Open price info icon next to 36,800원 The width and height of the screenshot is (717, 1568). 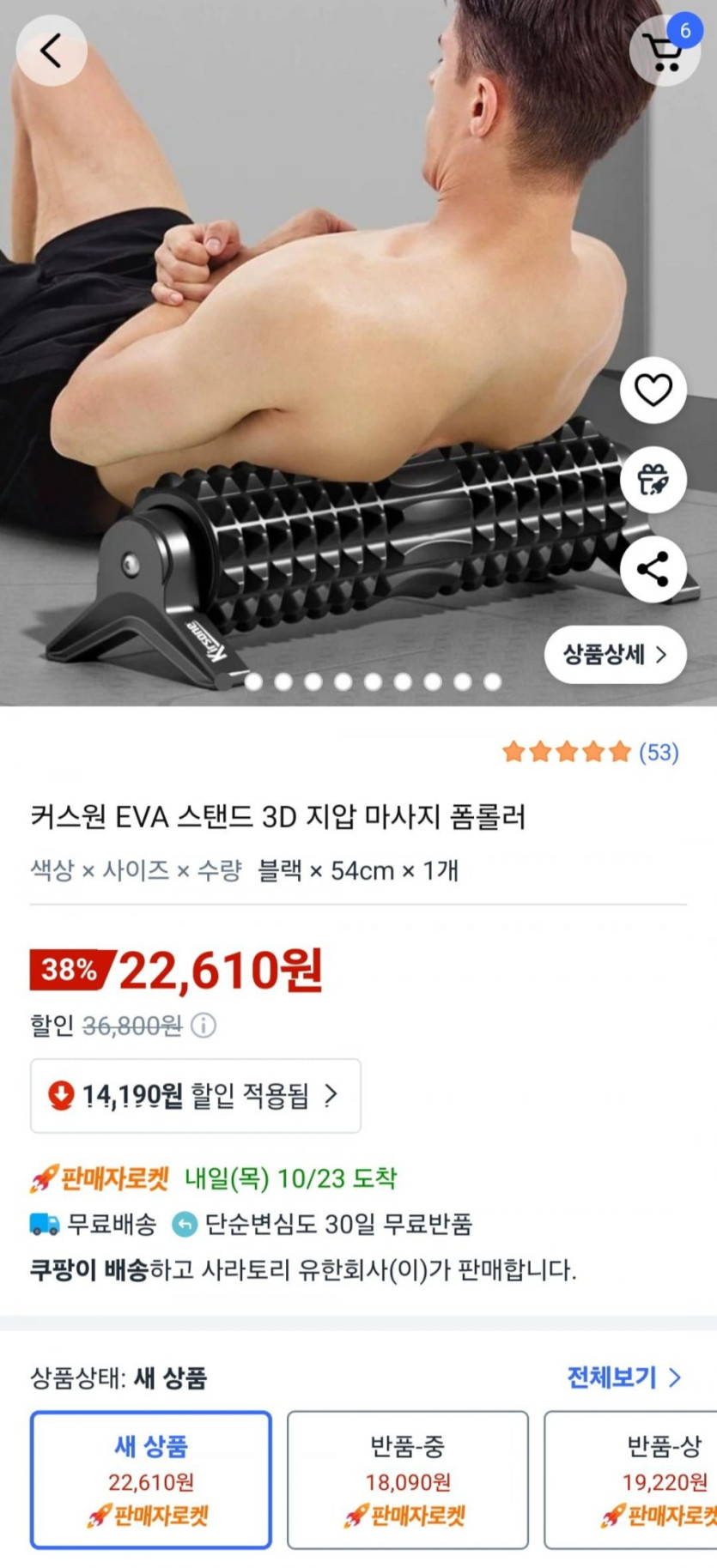click(204, 1026)
